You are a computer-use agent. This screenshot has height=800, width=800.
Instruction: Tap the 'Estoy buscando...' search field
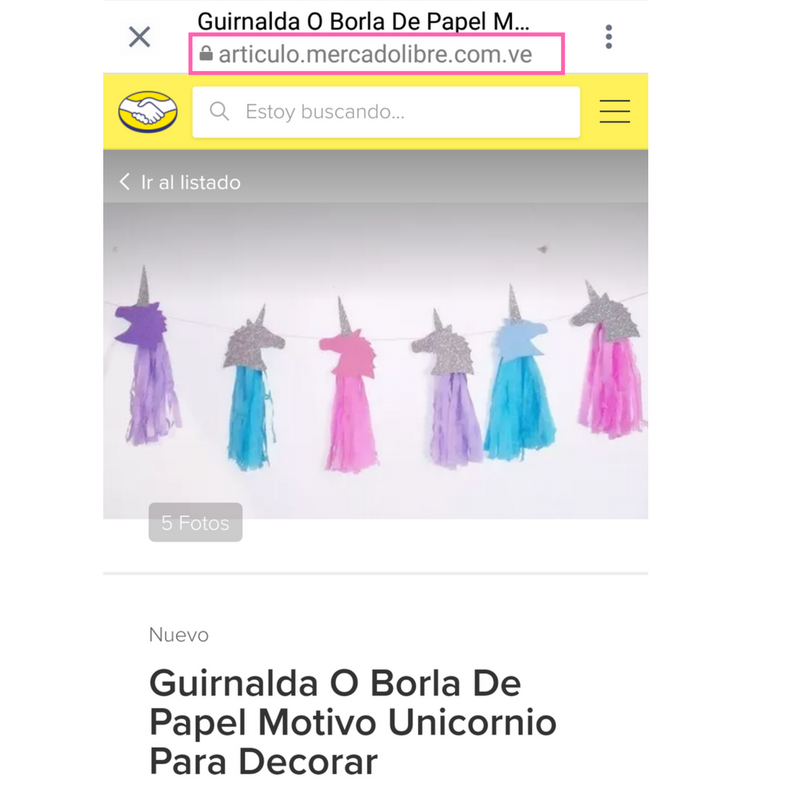pos(386,112)
